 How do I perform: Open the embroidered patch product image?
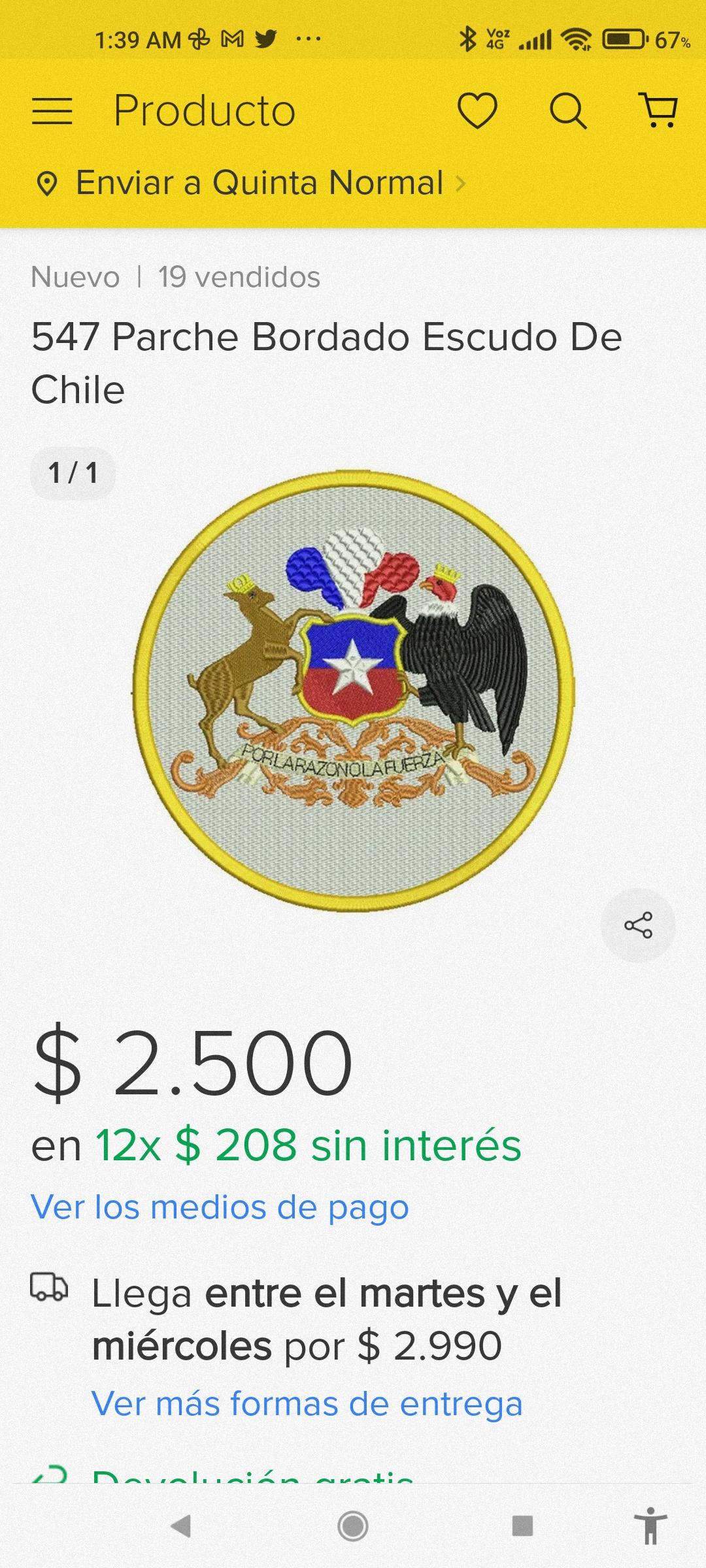(x=353, y=689)
